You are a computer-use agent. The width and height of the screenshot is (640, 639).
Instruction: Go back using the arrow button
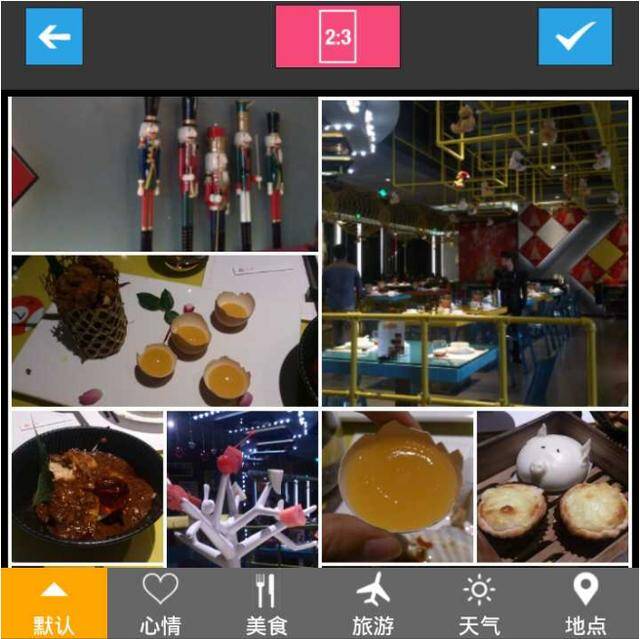pos(54,37)
